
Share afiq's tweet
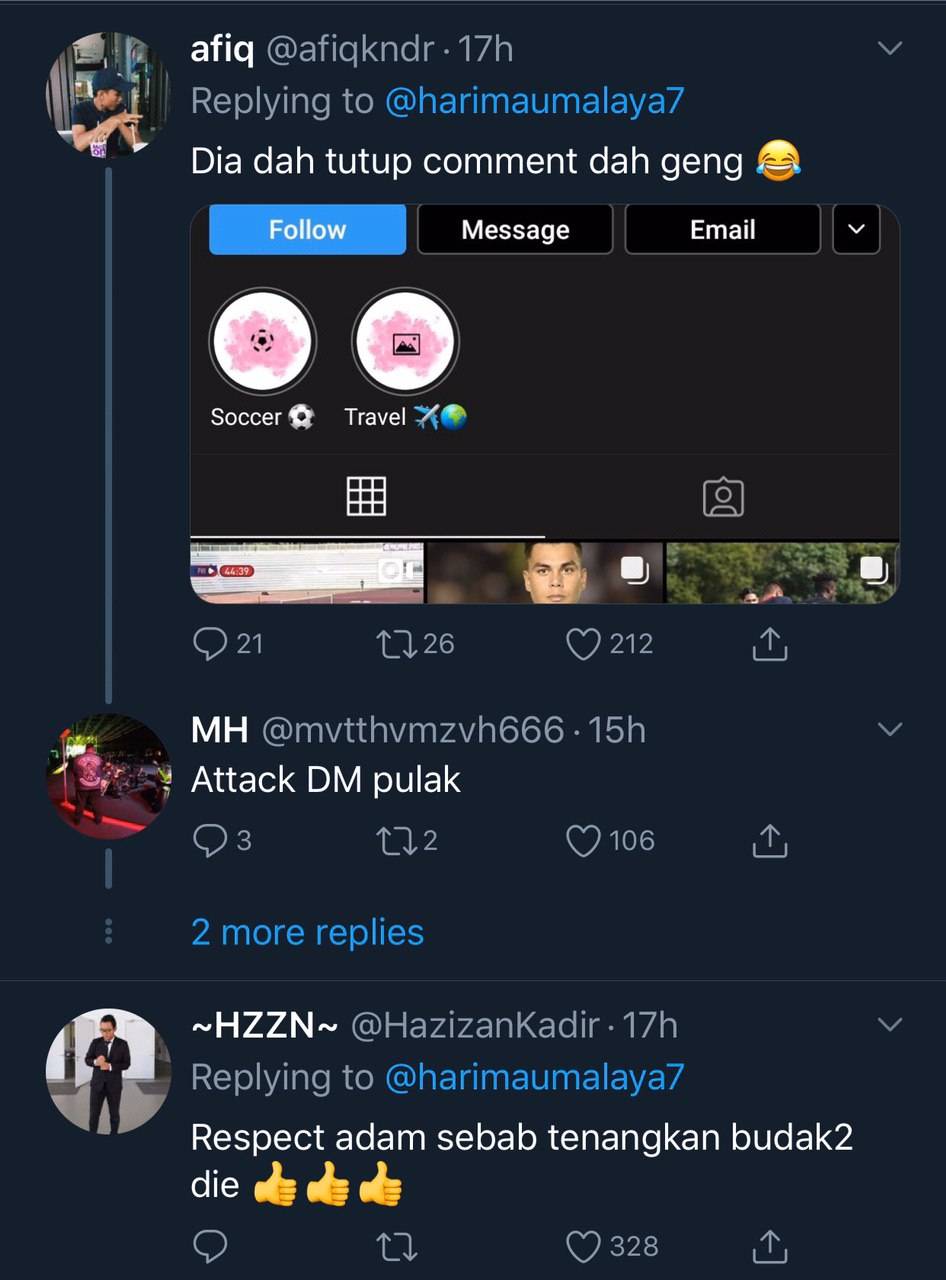click(x=769, y=644)
